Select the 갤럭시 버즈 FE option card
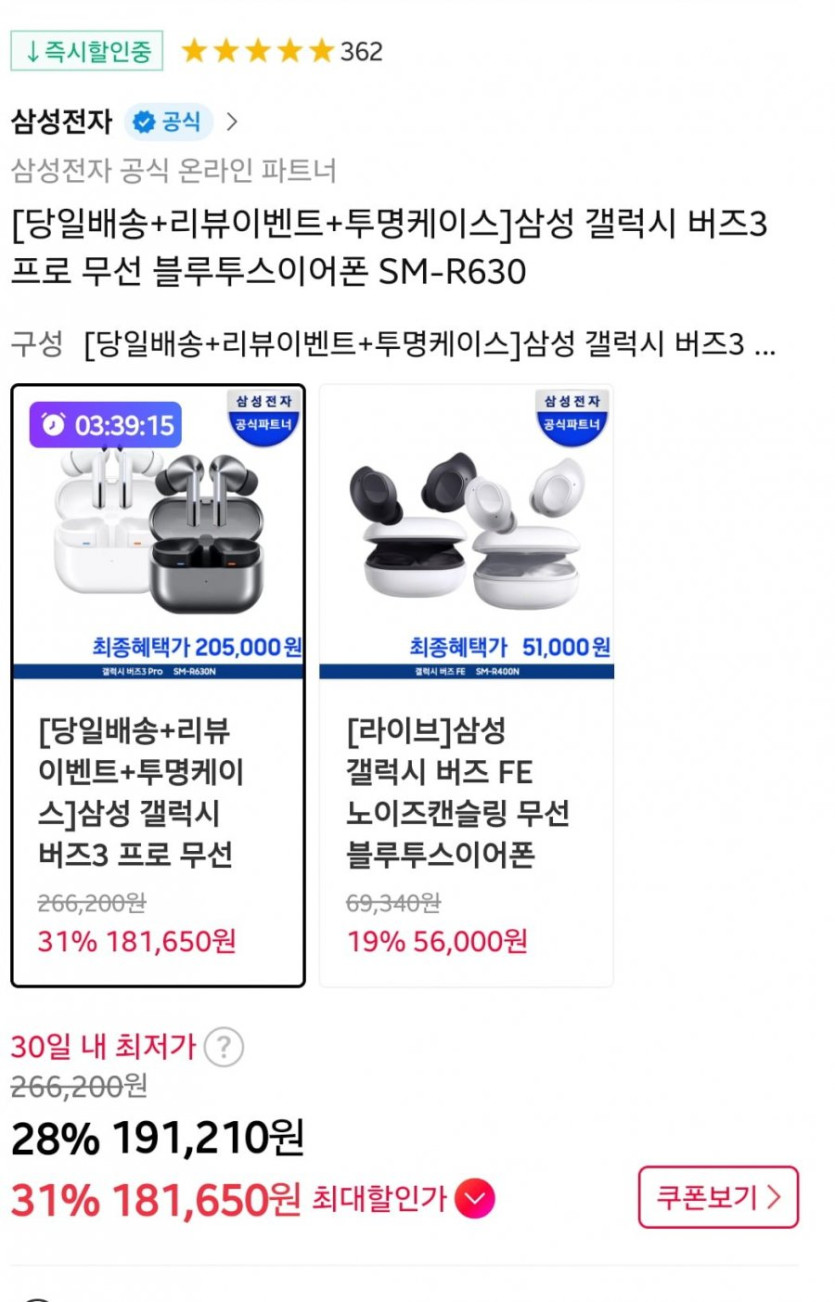 pyautogui.click(x=466, y=685)
